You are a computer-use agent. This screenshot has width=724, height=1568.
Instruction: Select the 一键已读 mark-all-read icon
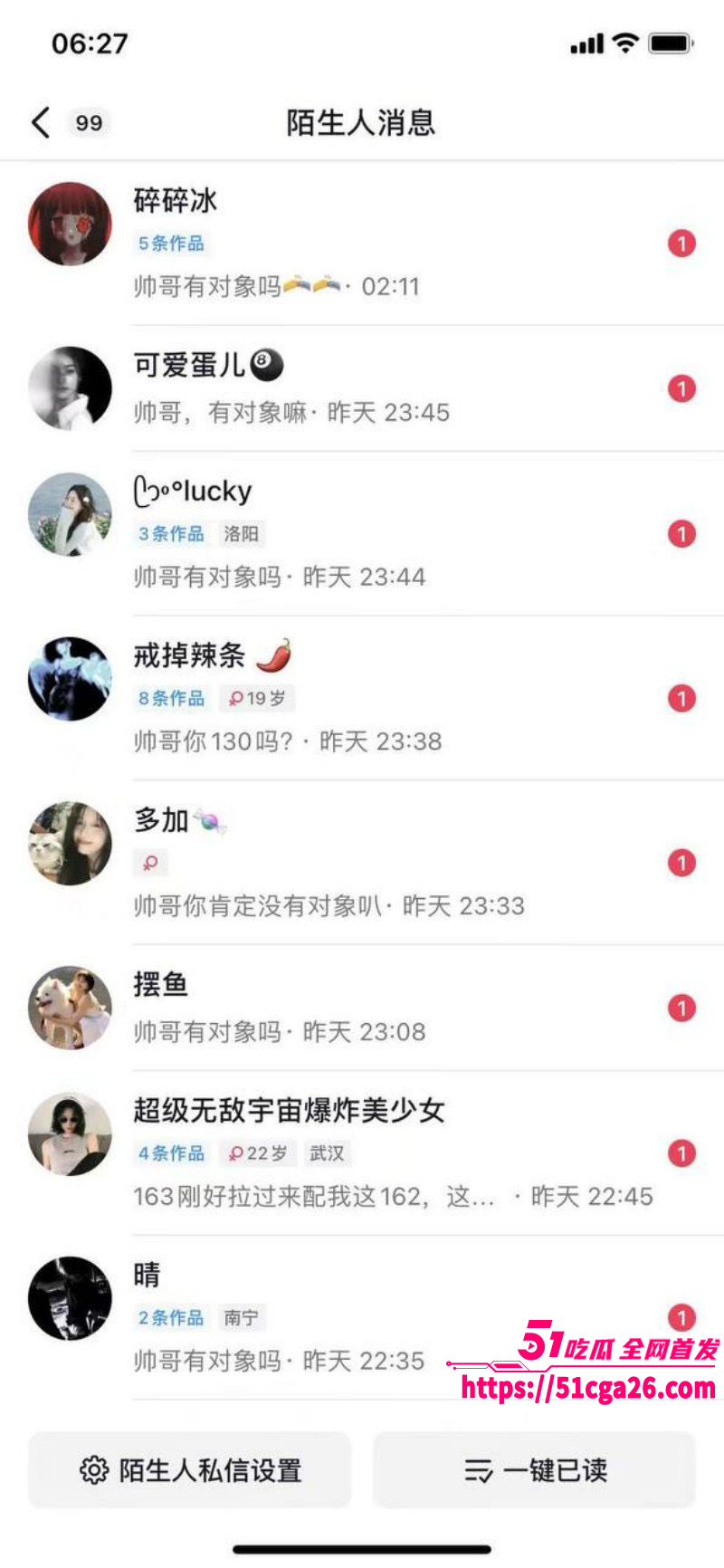(477, 1470)
